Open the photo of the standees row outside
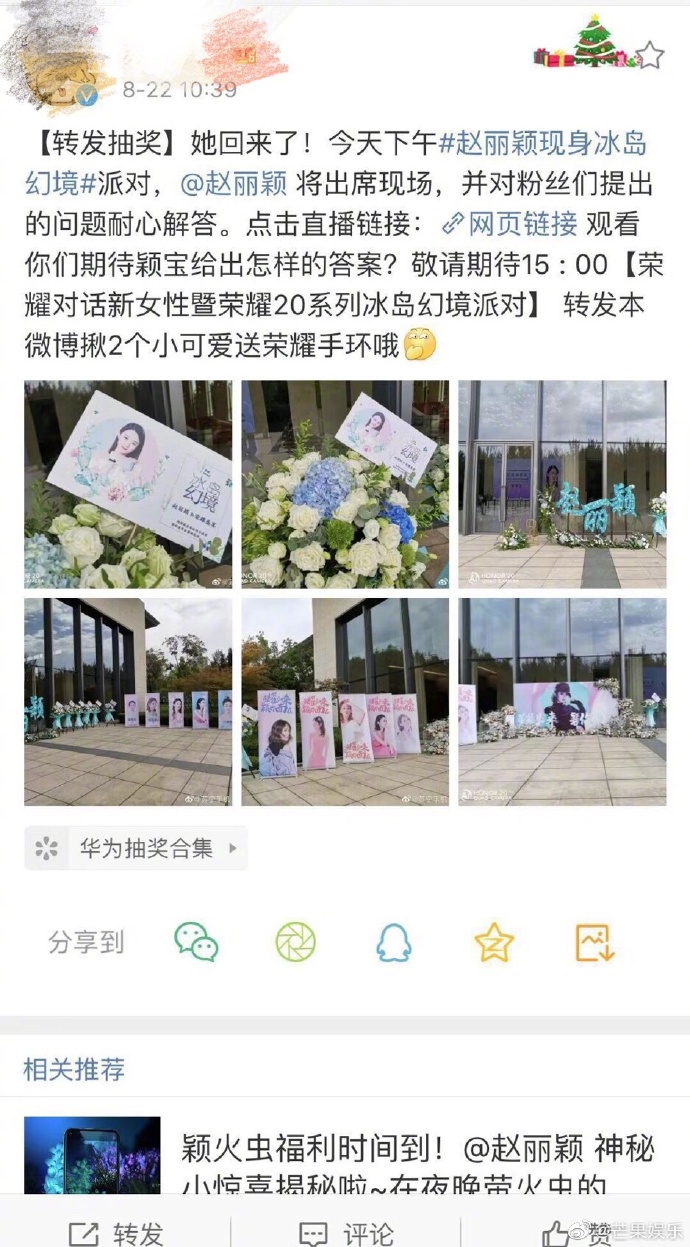Image resolution: width=690 pixels, height=1247 pixels. point(128,701)
